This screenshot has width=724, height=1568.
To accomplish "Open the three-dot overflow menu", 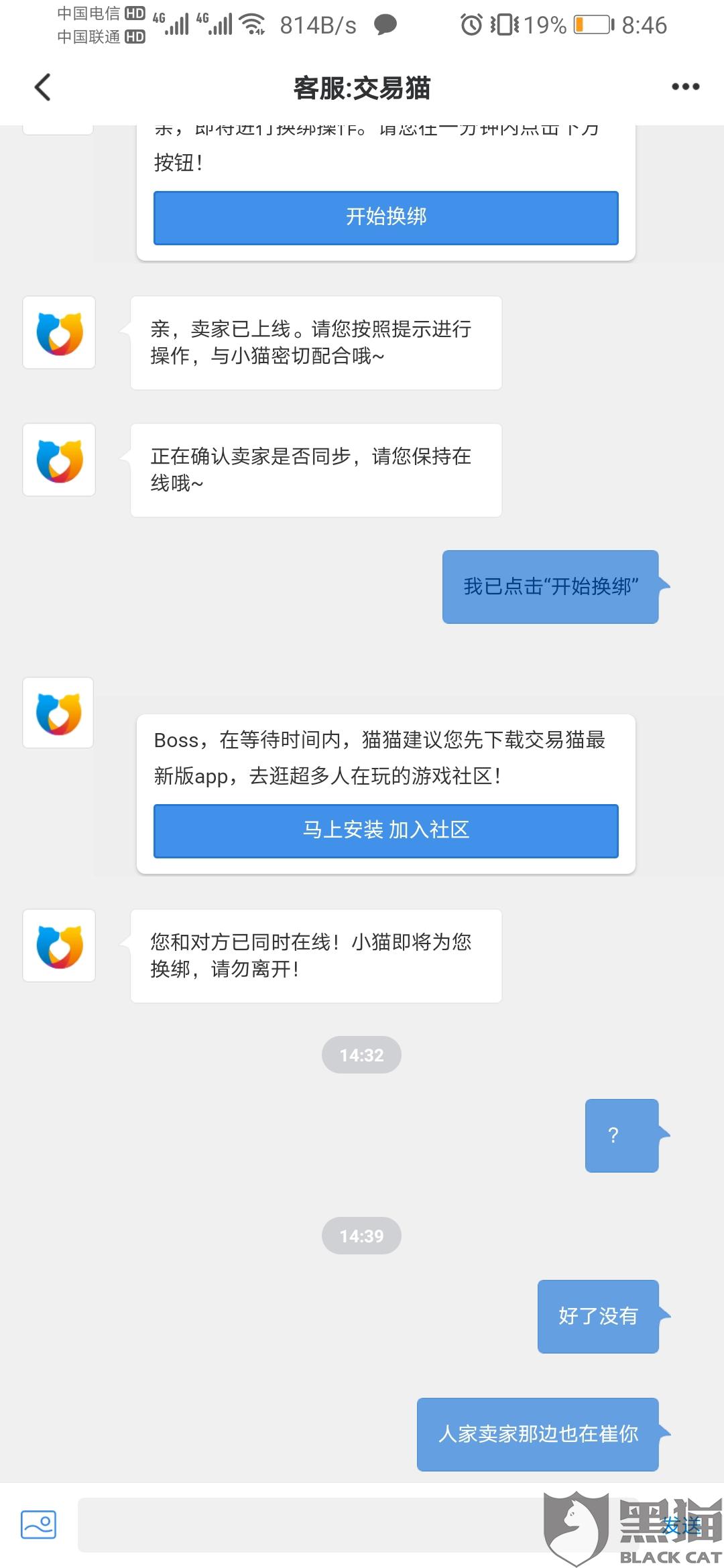I will tap(685, 87).
